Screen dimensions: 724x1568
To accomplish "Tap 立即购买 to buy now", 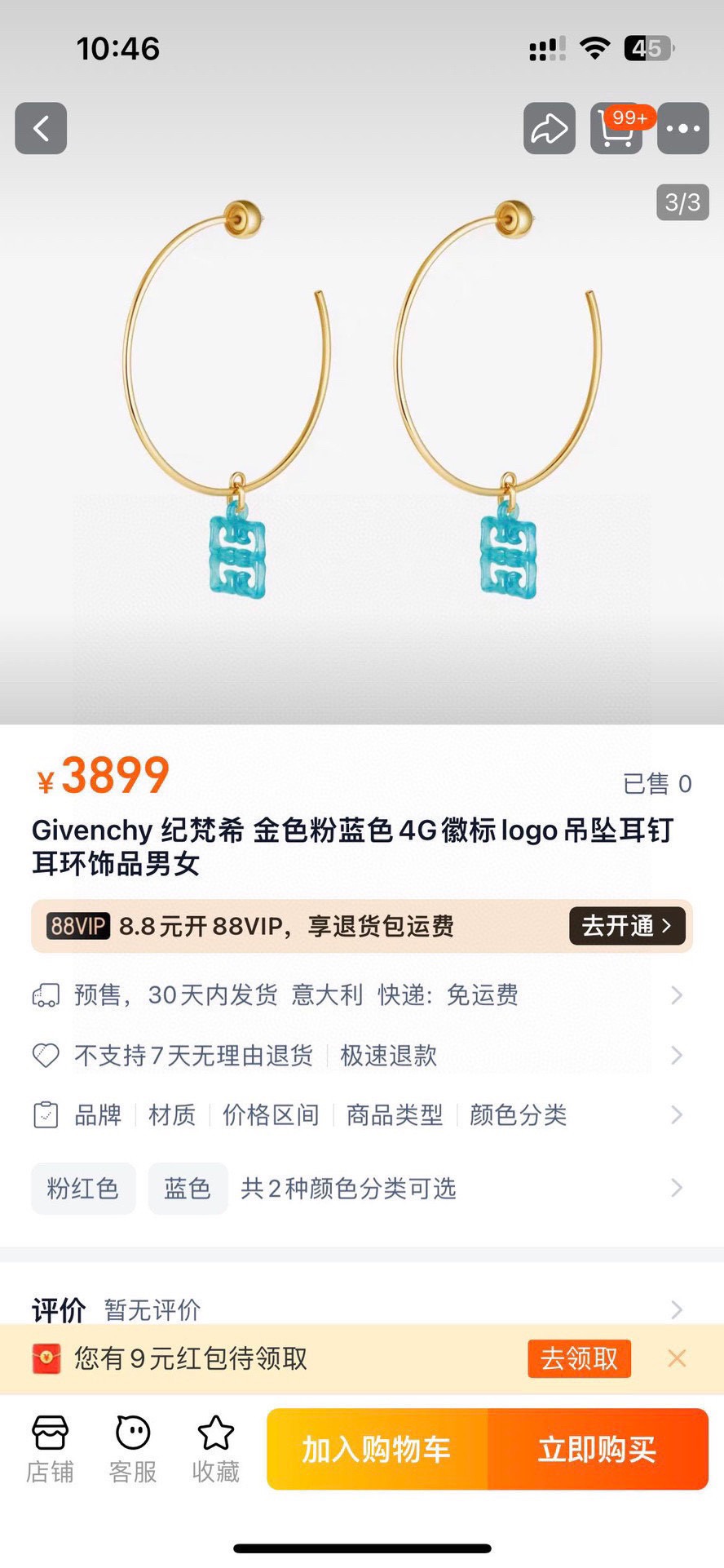I will (597, 1449).
